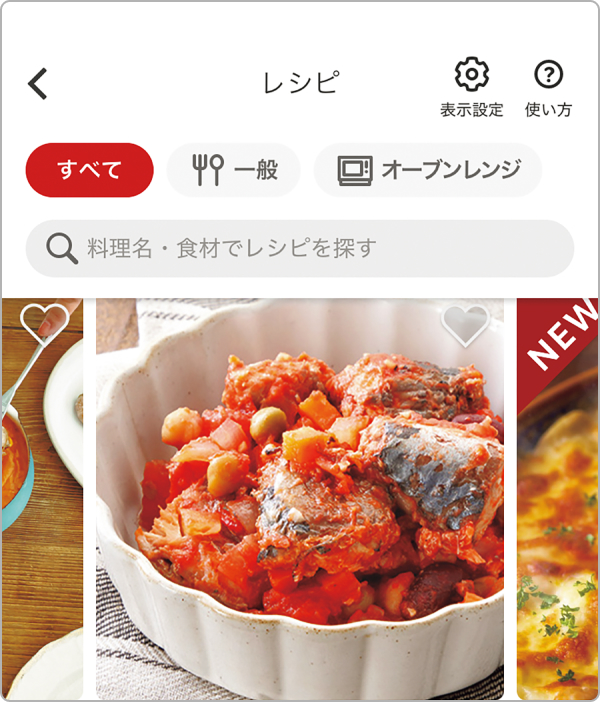Filter recipes by 一般

click(x=234, y=170)
